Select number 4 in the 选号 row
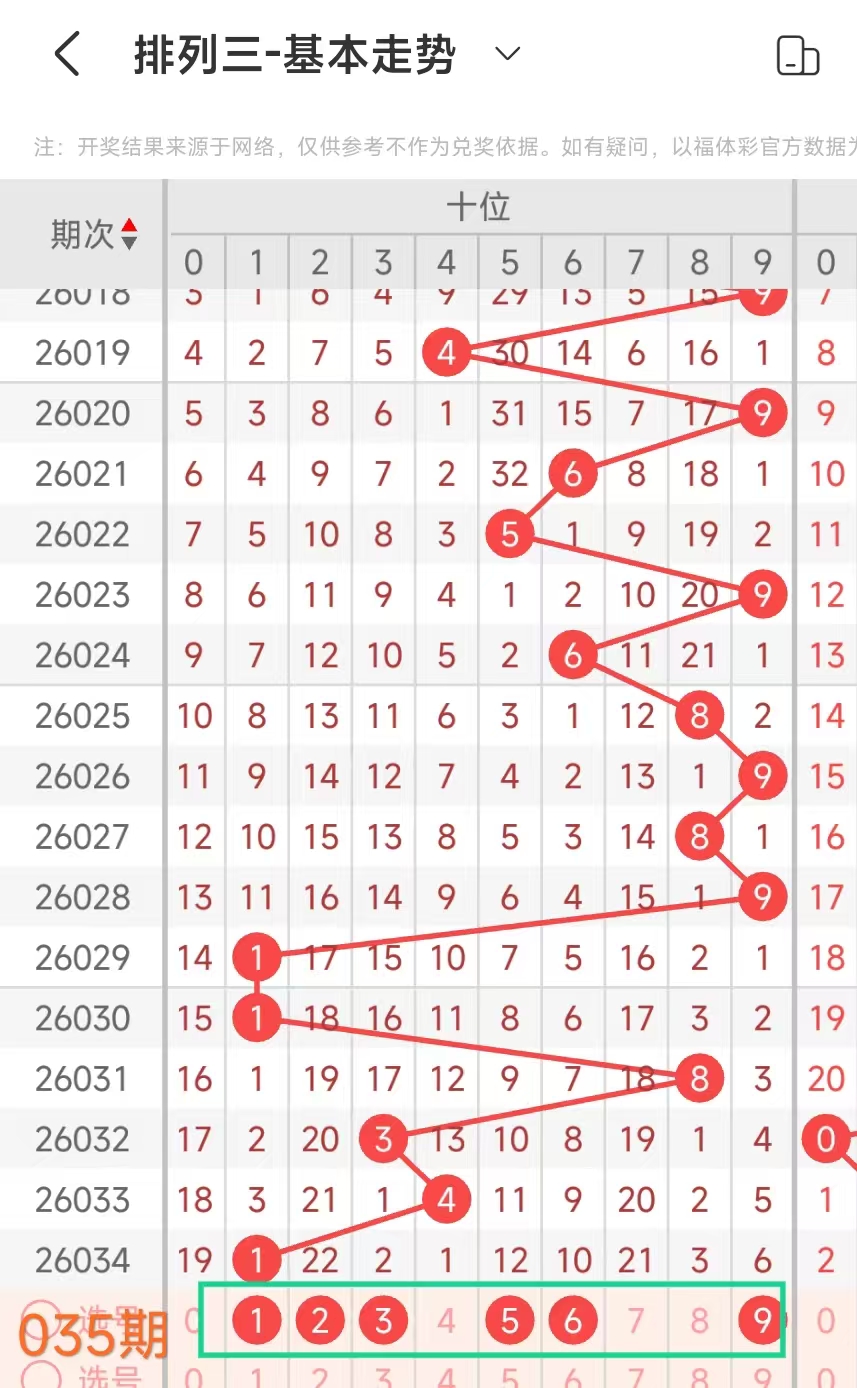This screenshot has width=857, height=1388. [446, 1321]
